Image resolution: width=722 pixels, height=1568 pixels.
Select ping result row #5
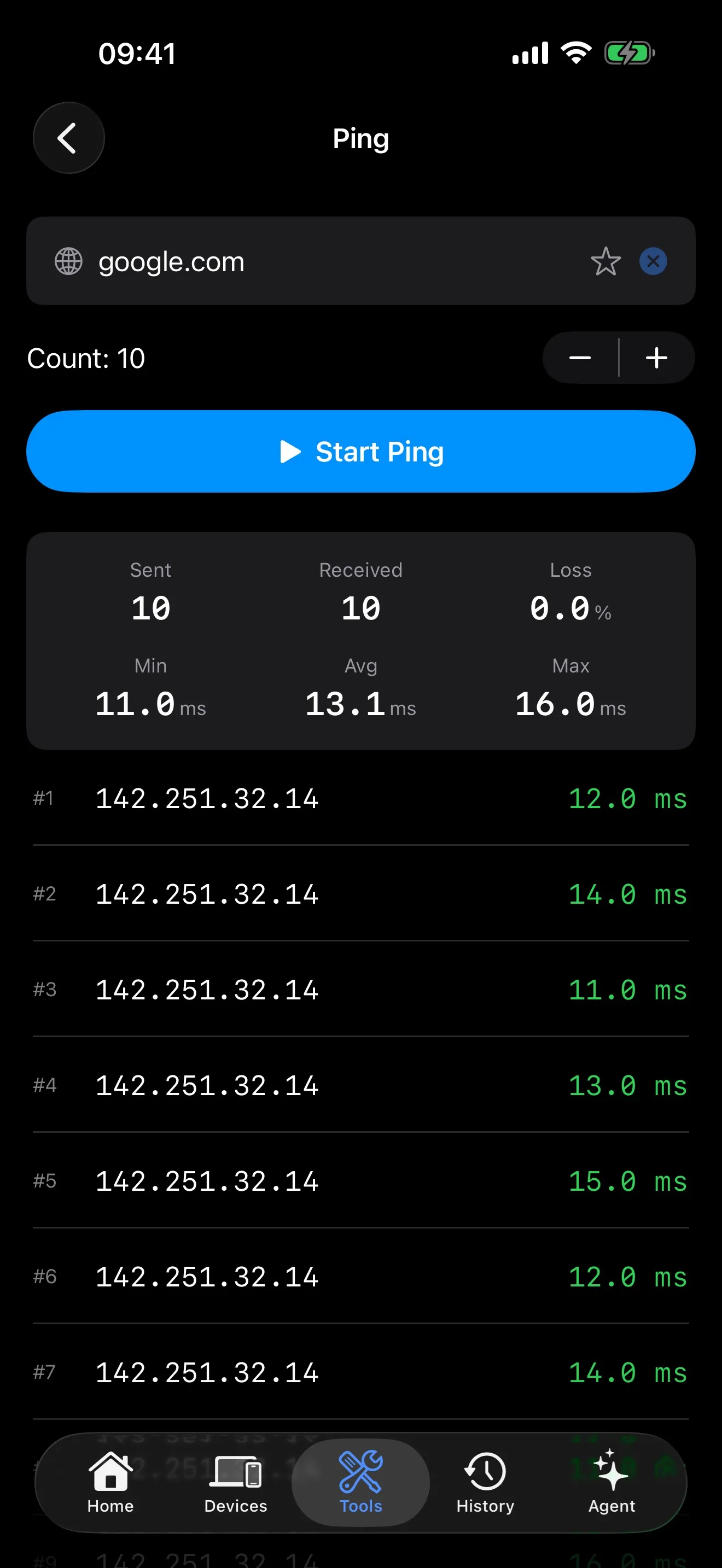pos(360,1181)
